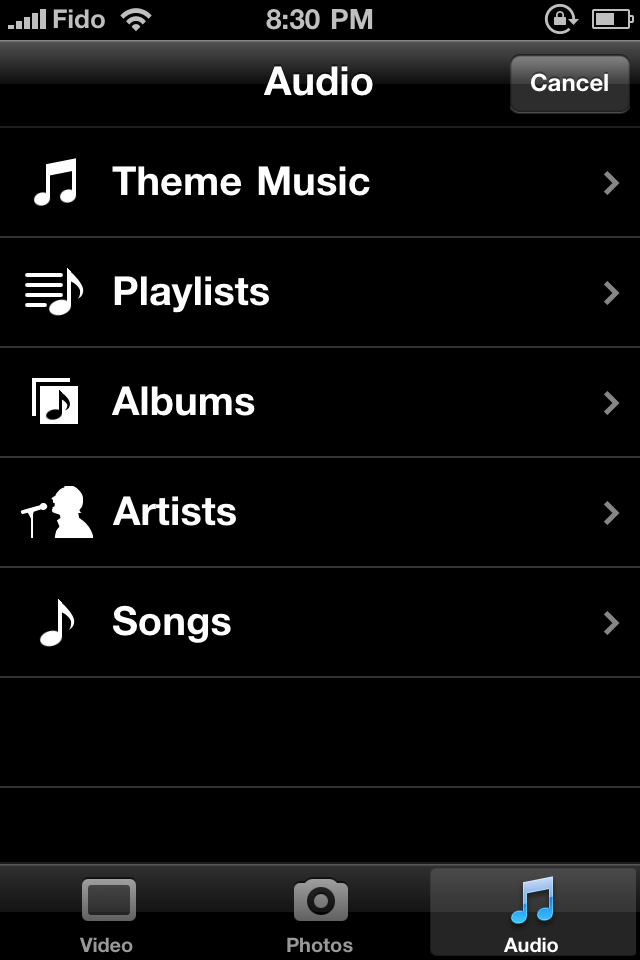Switch to the Video tab
The height and width of the screenshot is (960, 640).
click(107, 913)
